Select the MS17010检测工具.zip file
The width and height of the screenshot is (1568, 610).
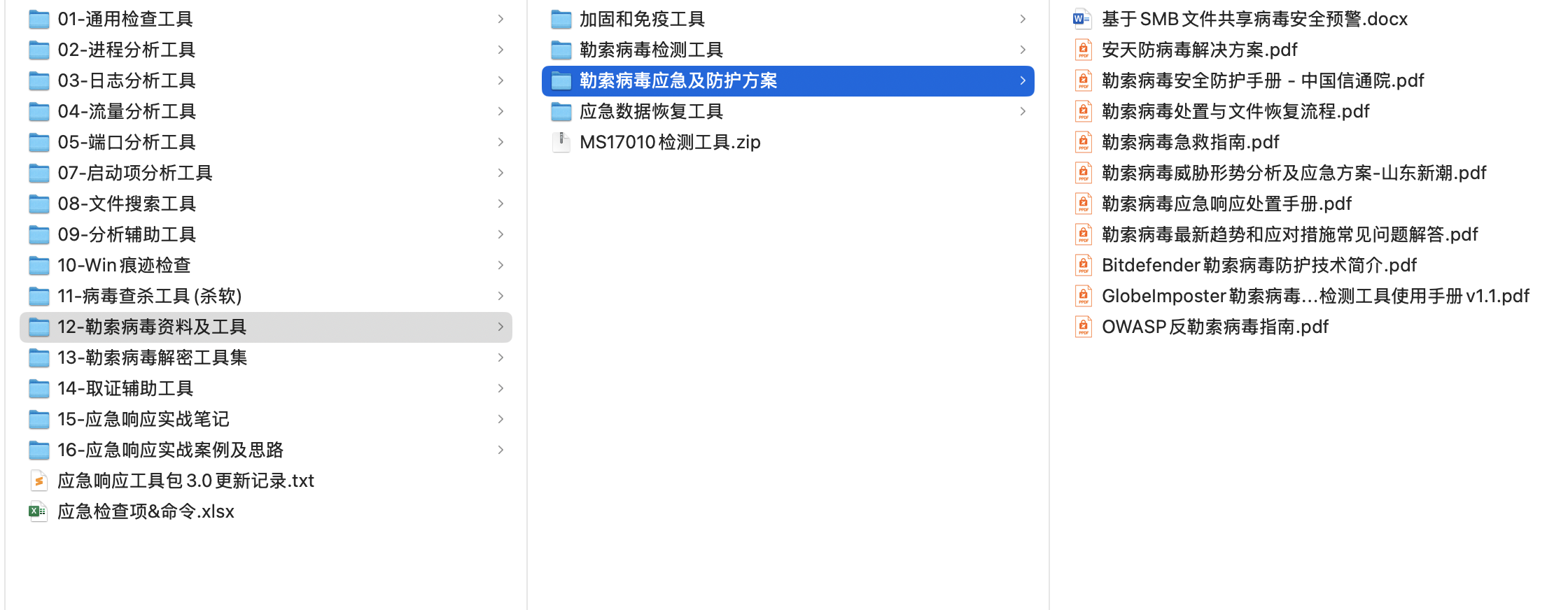(670, 142)
